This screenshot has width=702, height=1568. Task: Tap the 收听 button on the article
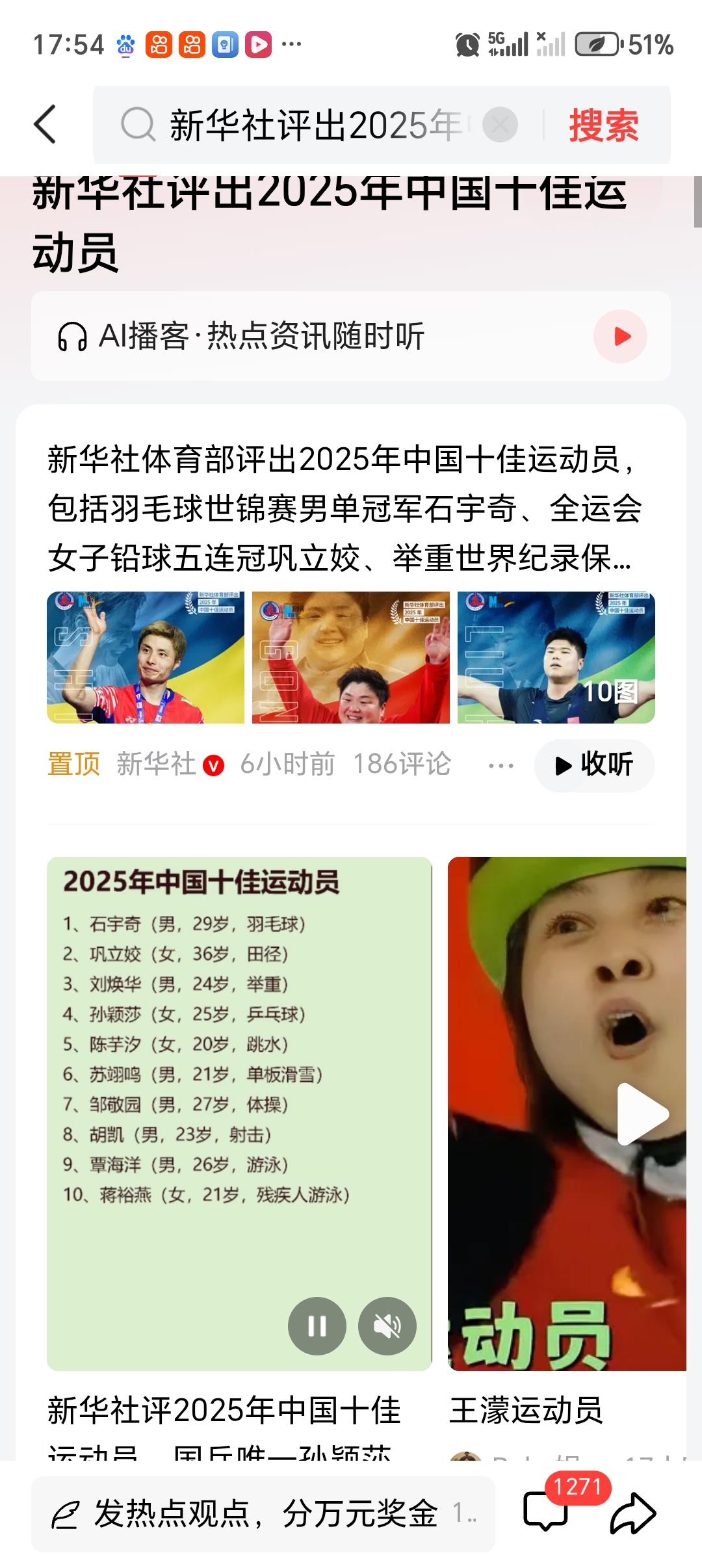[x=593, y=766]
